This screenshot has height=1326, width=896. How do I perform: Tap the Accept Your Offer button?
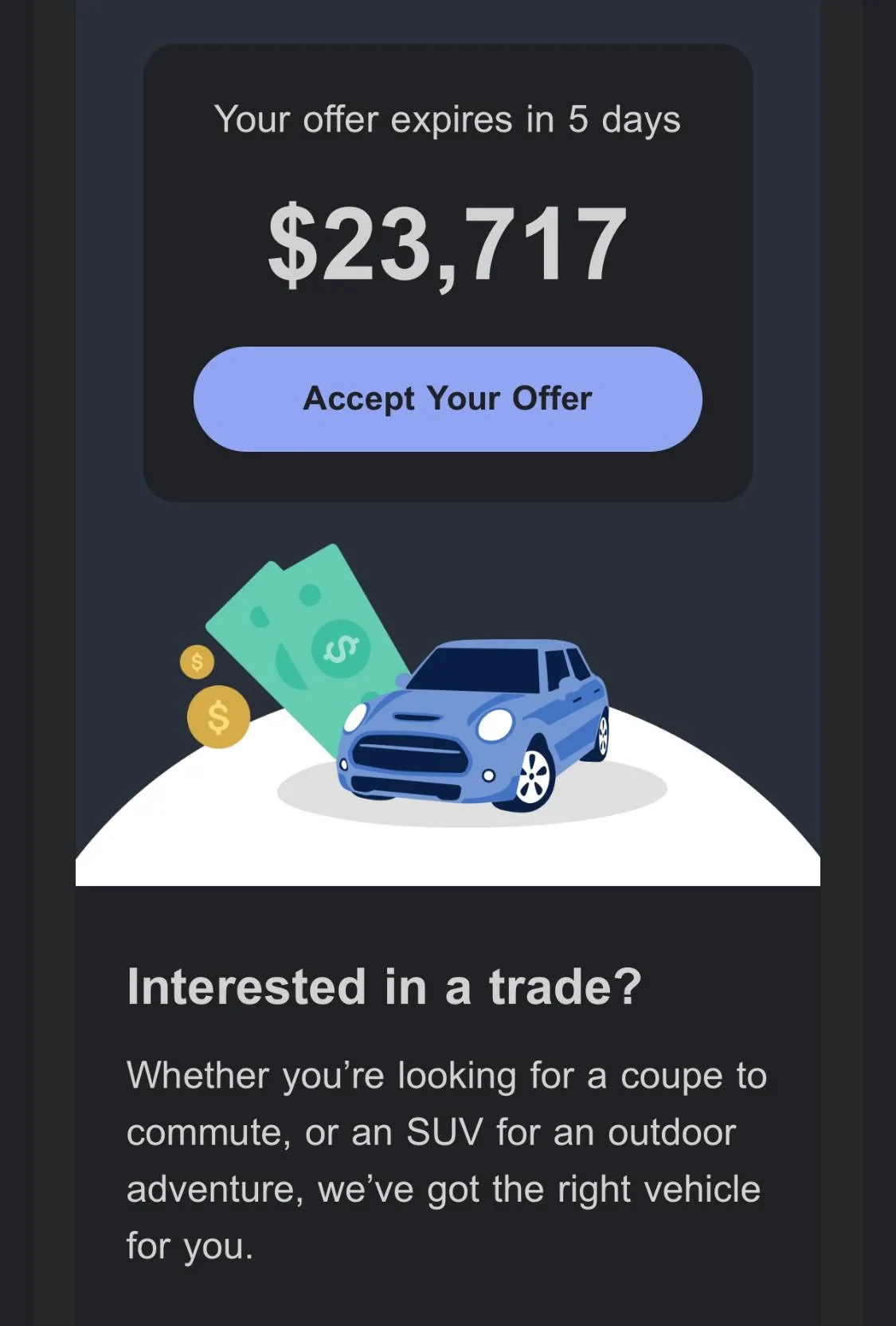pyautogui.click(x=448, y=399)
